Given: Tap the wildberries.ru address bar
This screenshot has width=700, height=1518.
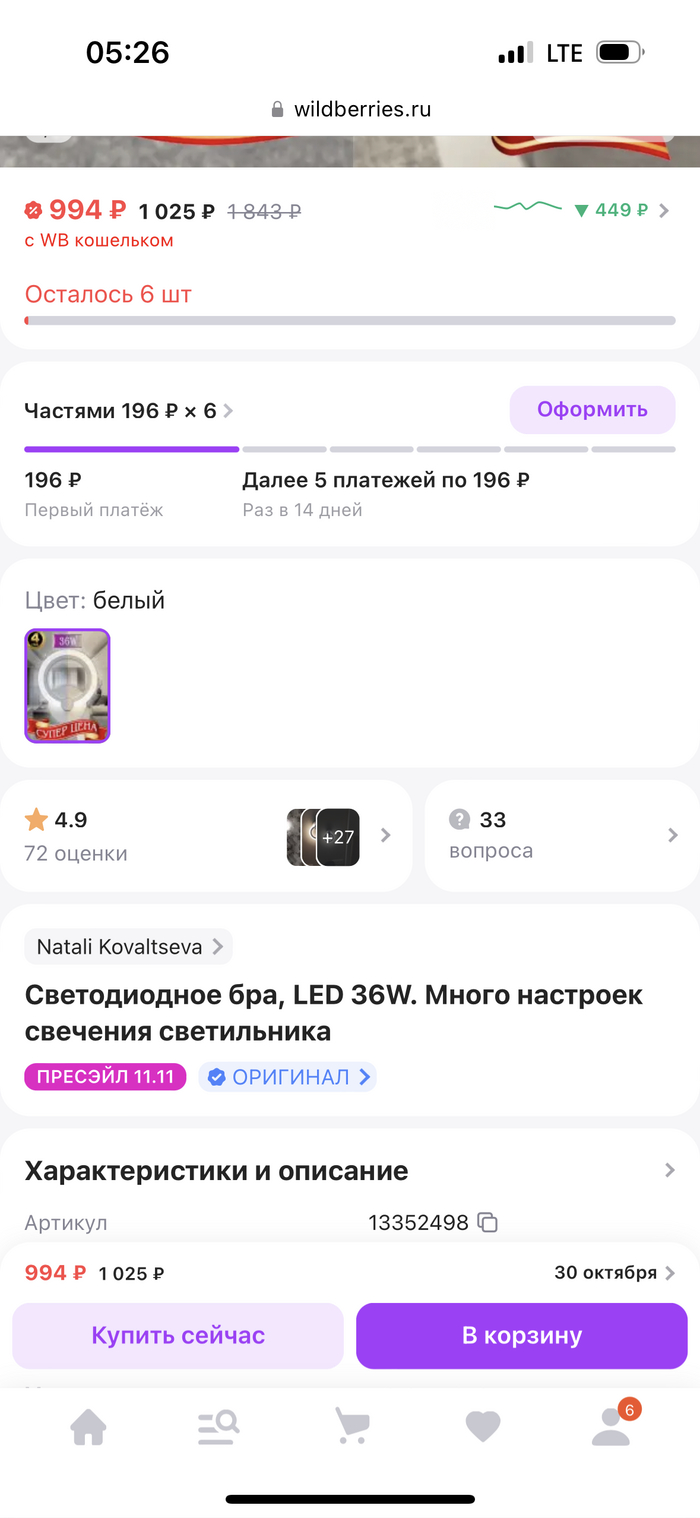Looking at the screenshot, I should 350,109.
